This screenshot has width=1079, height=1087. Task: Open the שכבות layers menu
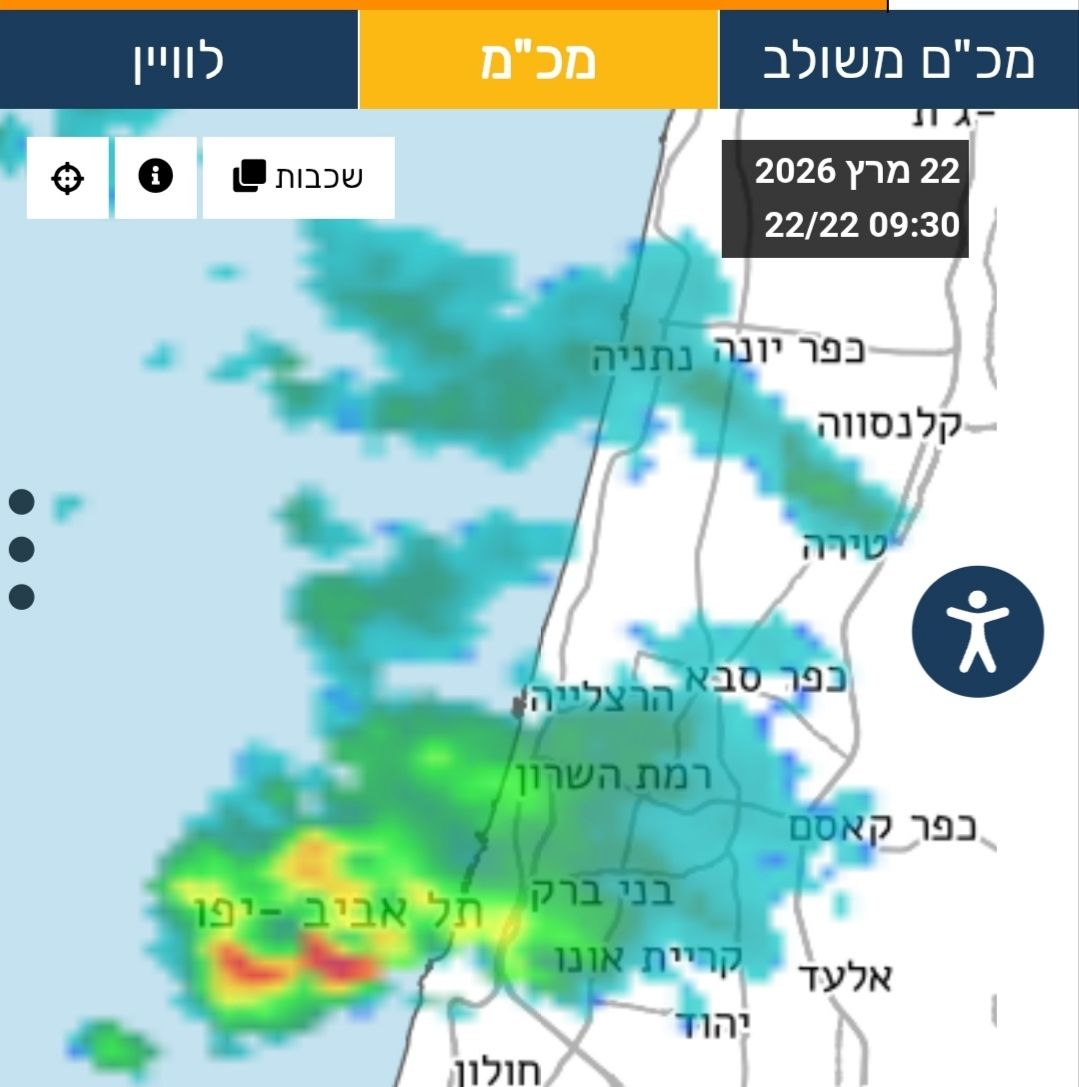point(298,177)
